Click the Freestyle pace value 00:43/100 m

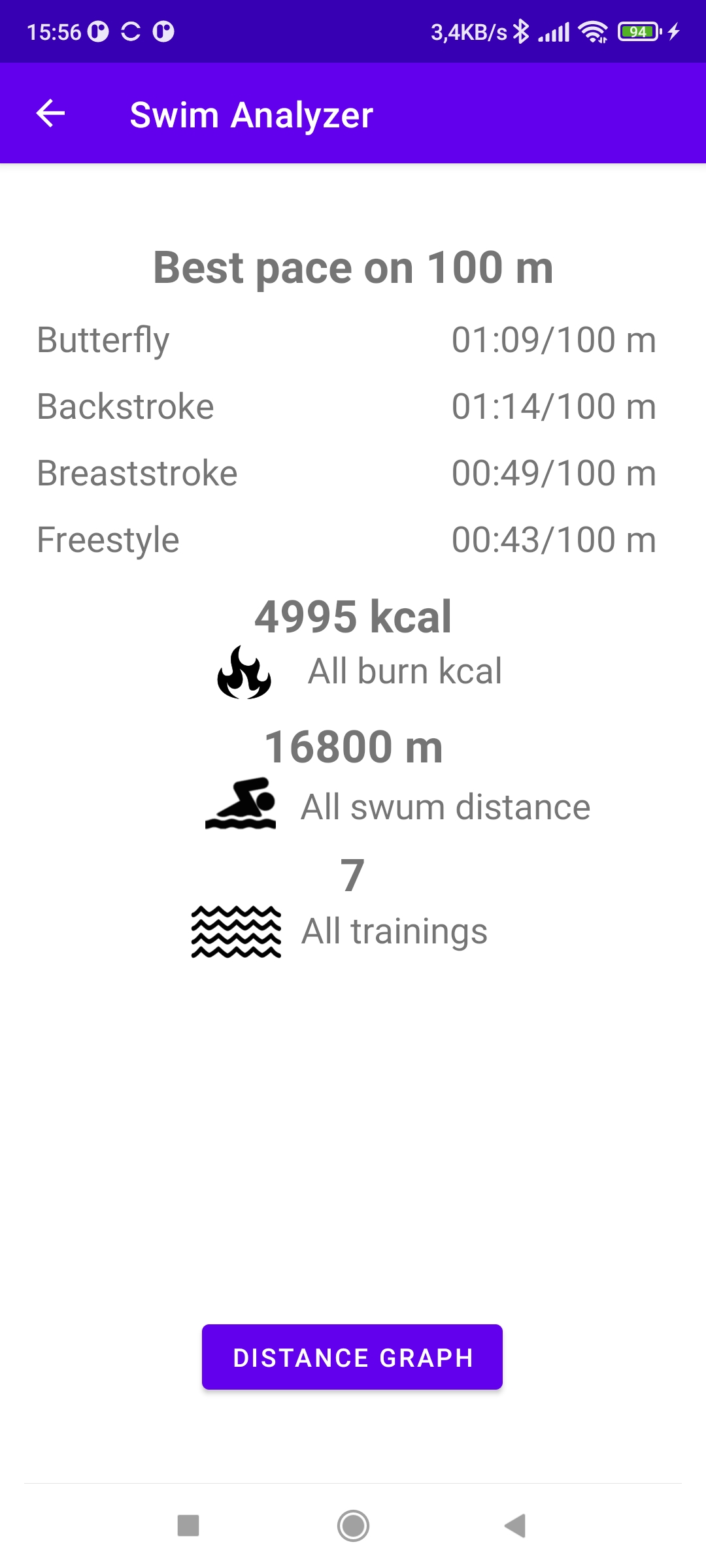coord(554,540)
